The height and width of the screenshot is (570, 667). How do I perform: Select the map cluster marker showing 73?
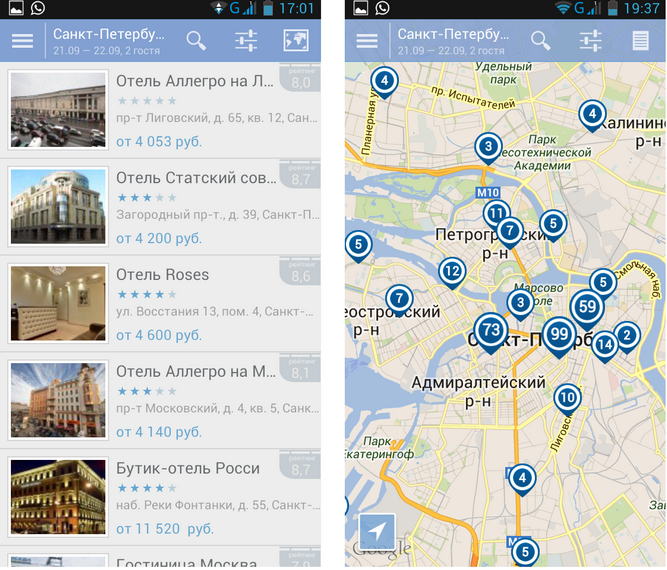pos(490,329)
